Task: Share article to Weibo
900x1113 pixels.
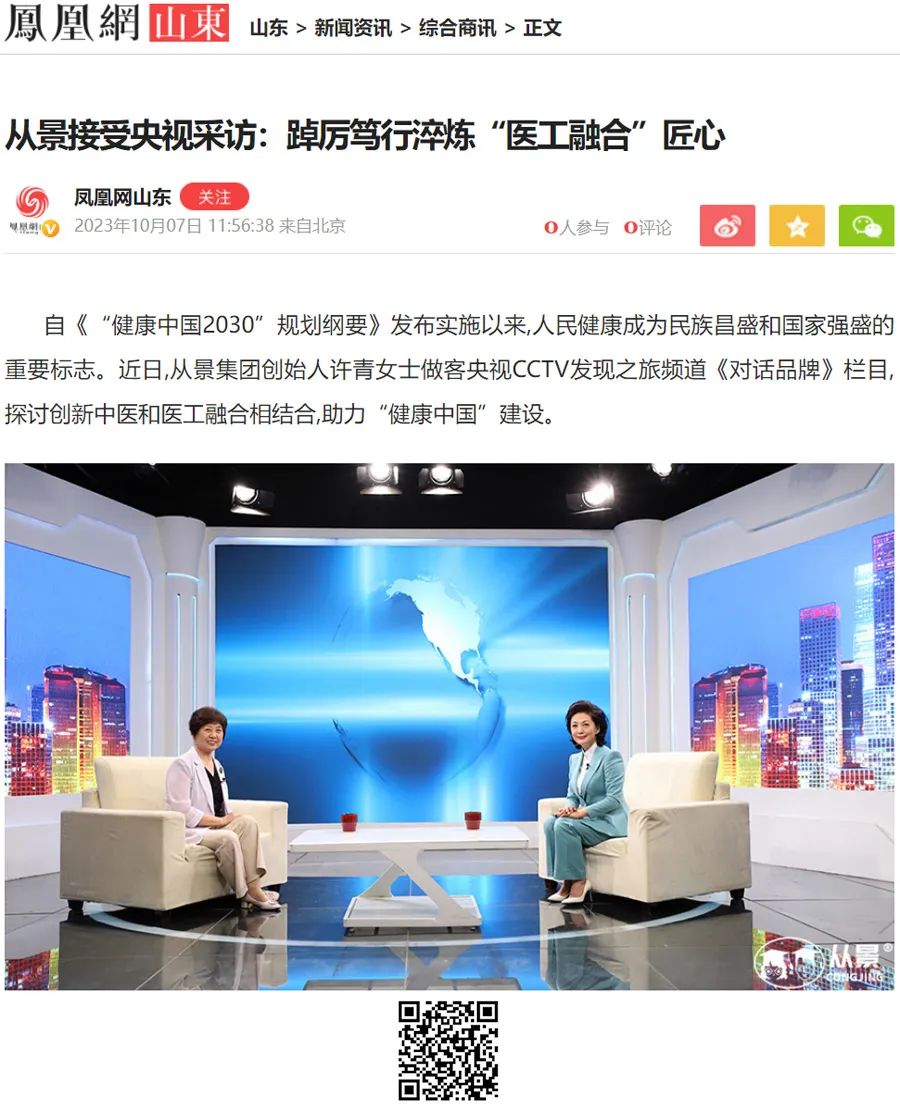Action: pyautogui.click(x=727, y=226)
